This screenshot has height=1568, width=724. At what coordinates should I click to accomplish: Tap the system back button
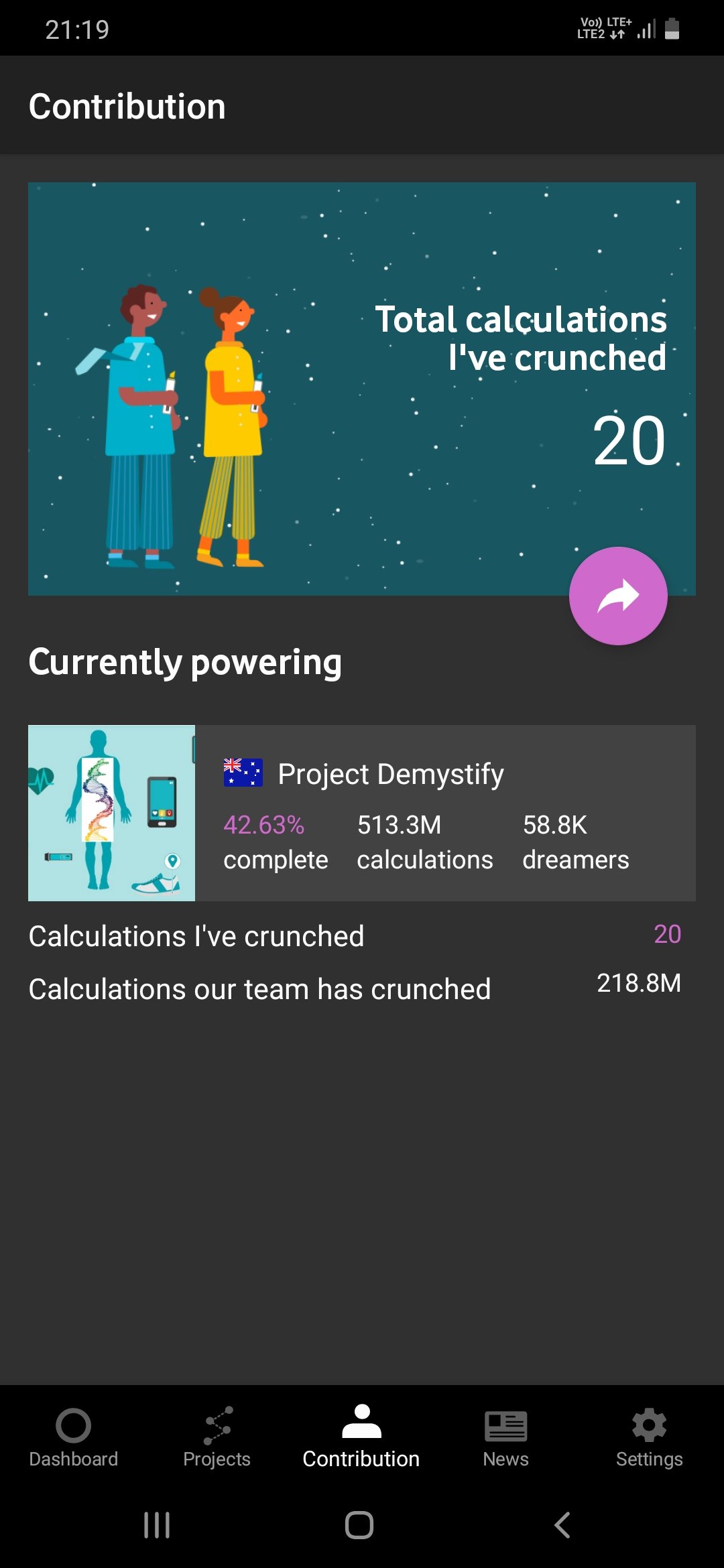(562, 1525)
